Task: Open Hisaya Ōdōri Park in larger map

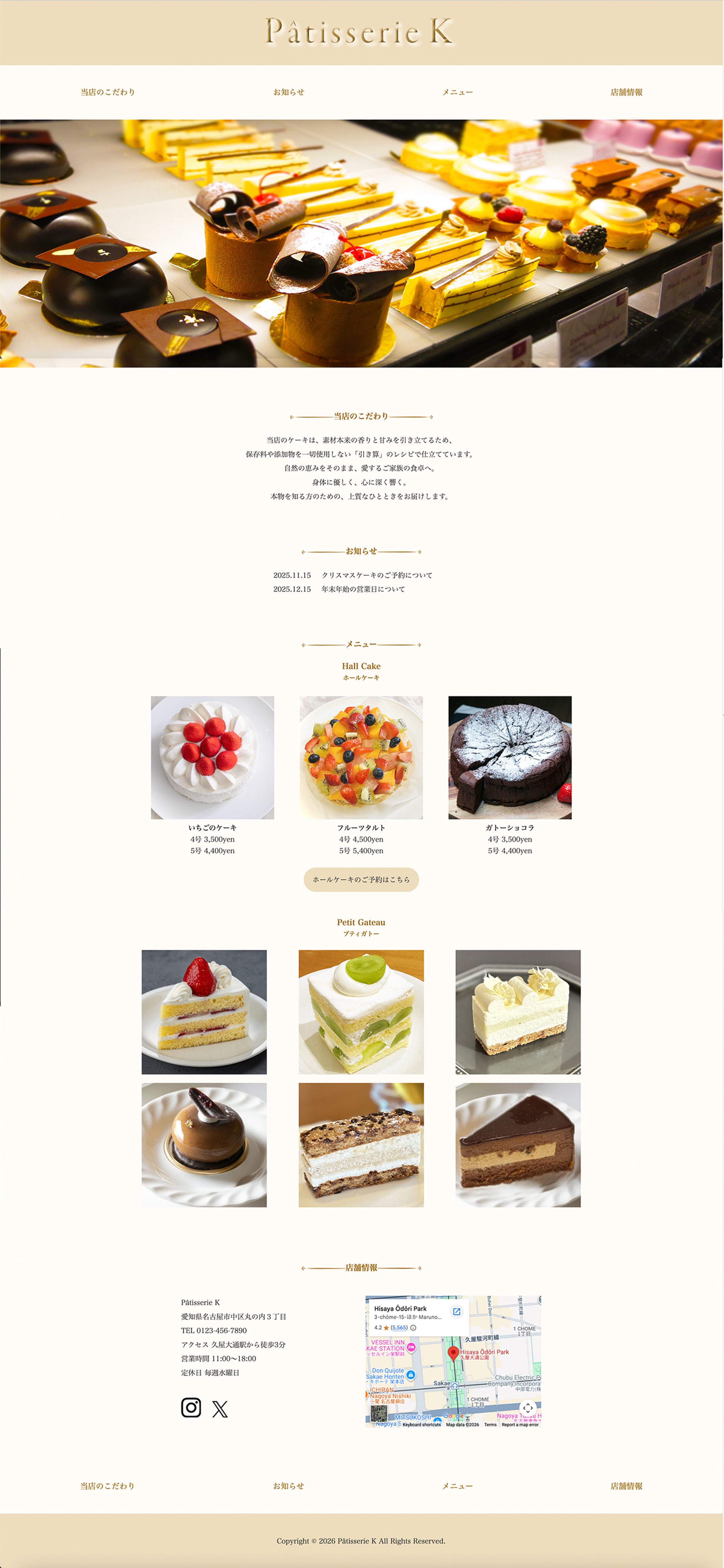Action: click(x=457, y=1312)
